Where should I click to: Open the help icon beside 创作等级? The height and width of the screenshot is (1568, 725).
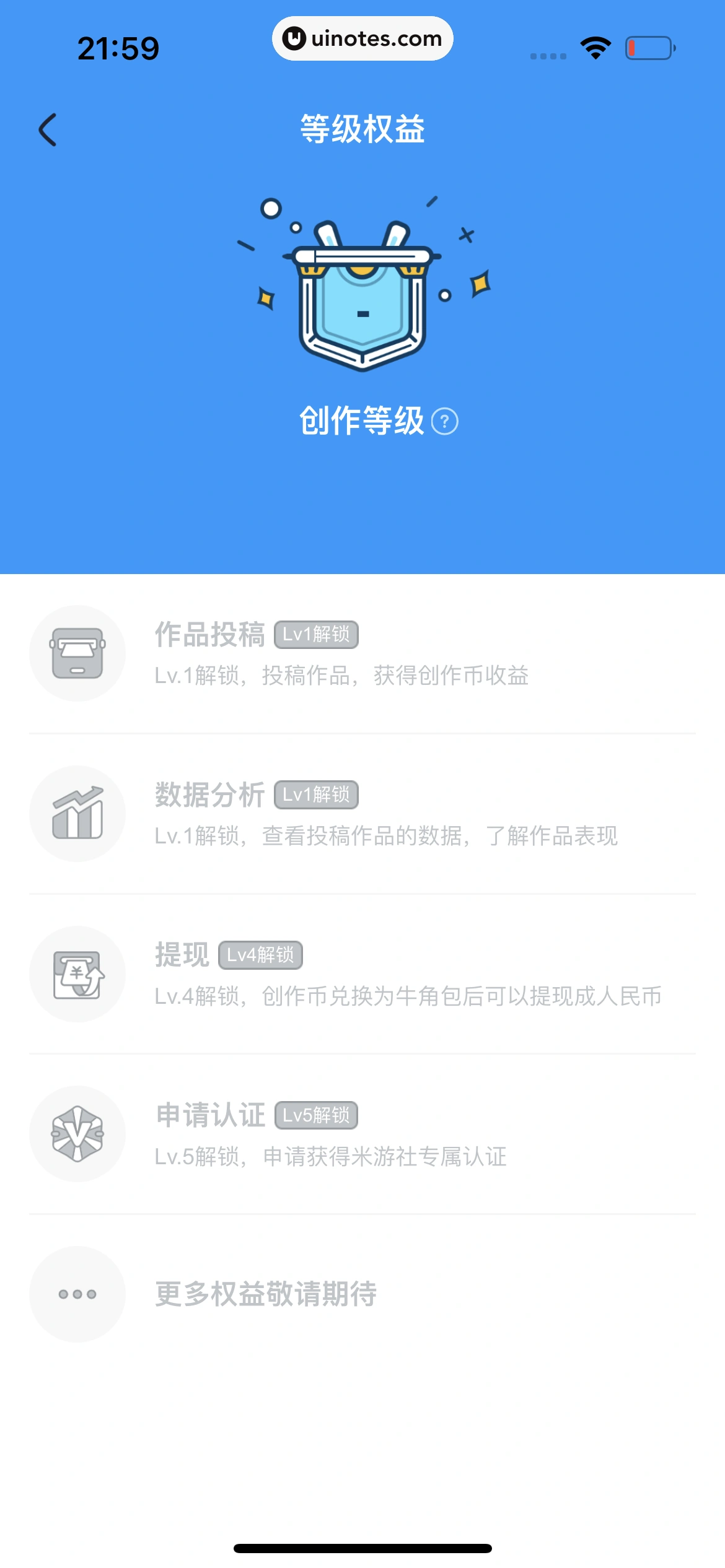point(444,422)
